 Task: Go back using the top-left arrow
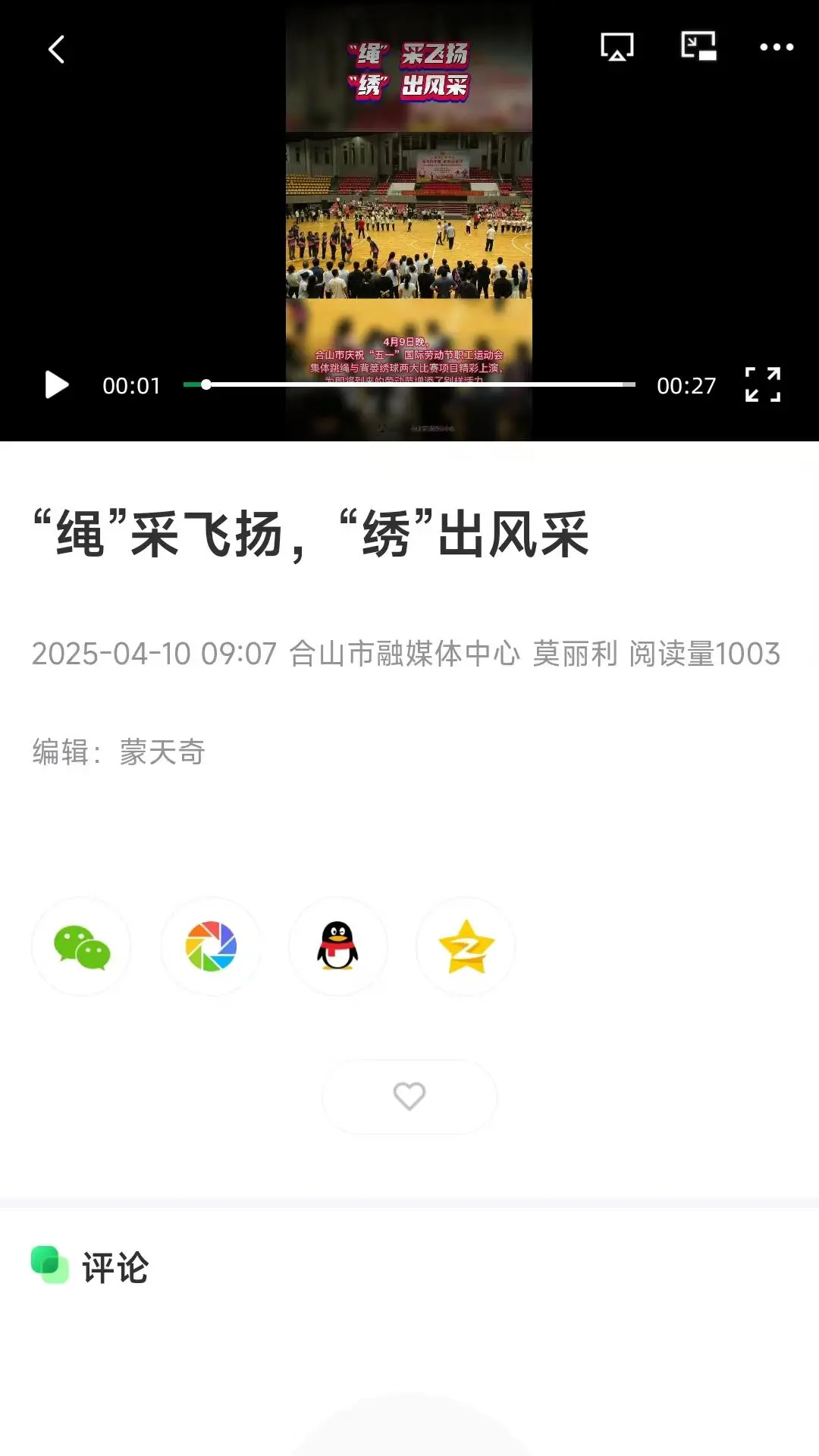pos(57,50)
